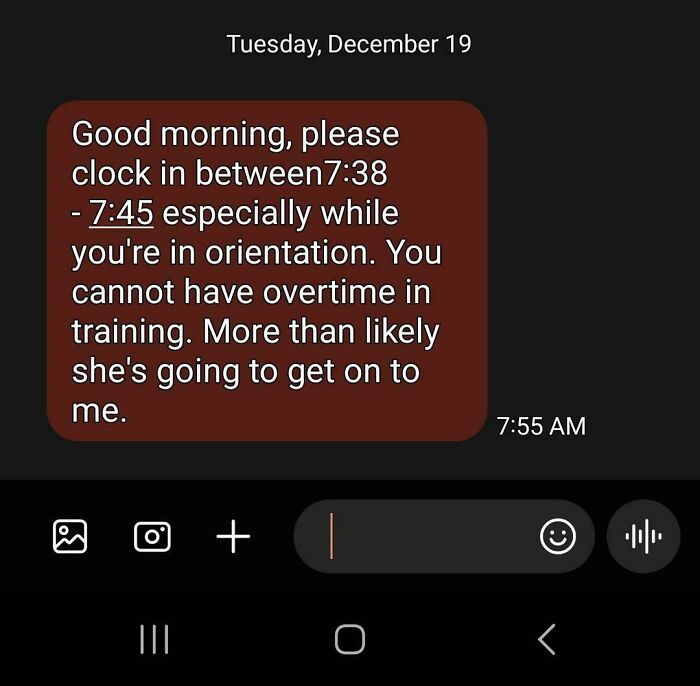Go back using the navigation bar

click(547, 639)
